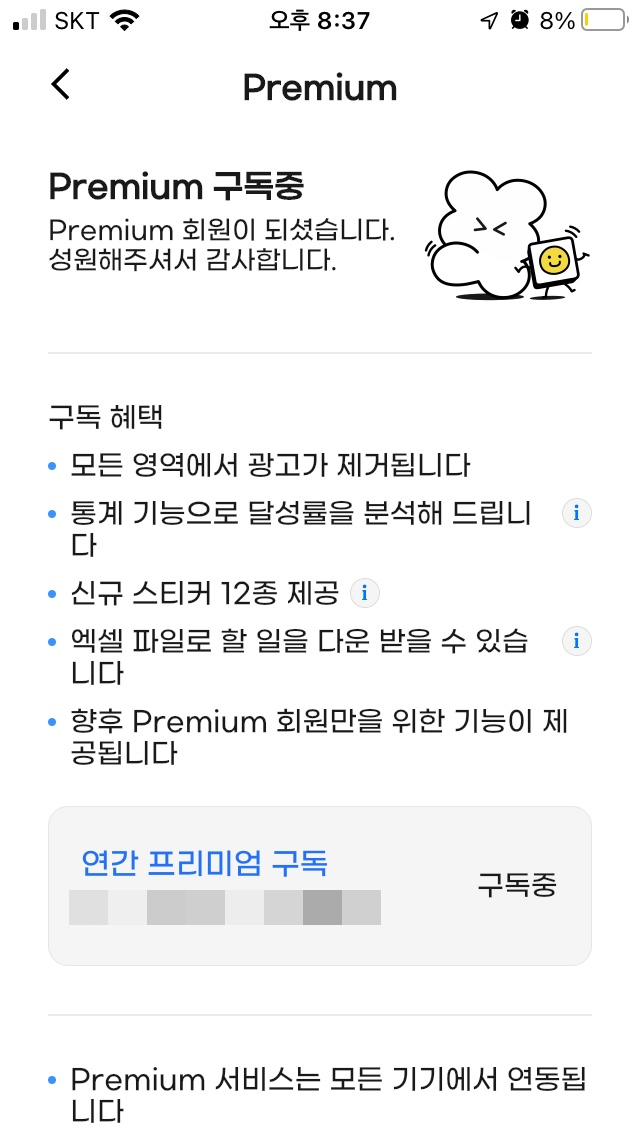This screenshot has width=640, height=1136.
Task: Open info for the Excel download benefit
Action: (x=577, y=641)
